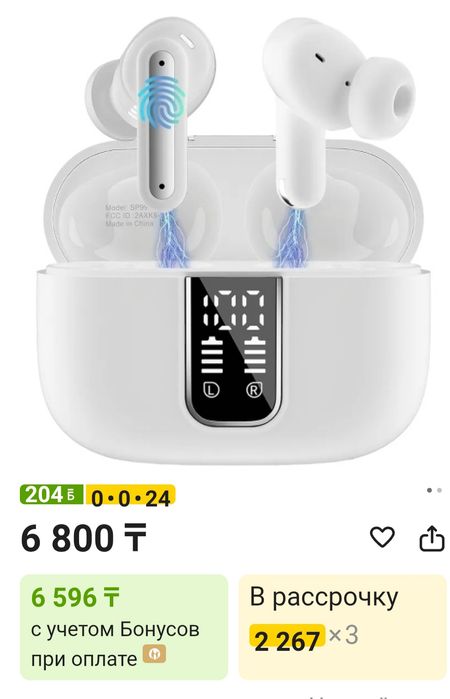Share this product listing
The height and width of the screenshot is (699, 450).
tap(432, 538)
